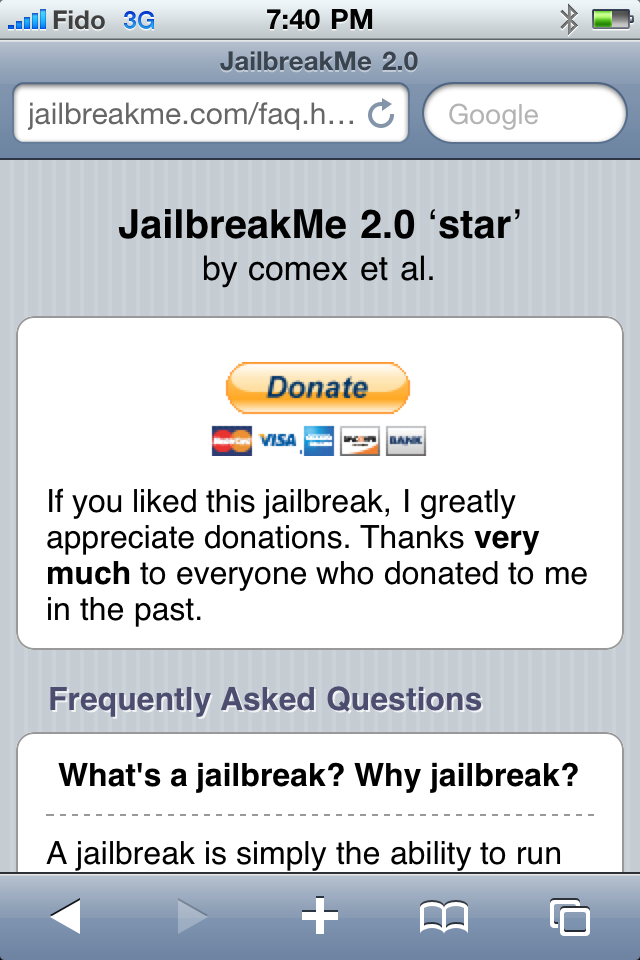Go back to the previous page
Image resolution: width=640 pixels, height=960 pixels.
pyautogui.click(x=66, y=916)
